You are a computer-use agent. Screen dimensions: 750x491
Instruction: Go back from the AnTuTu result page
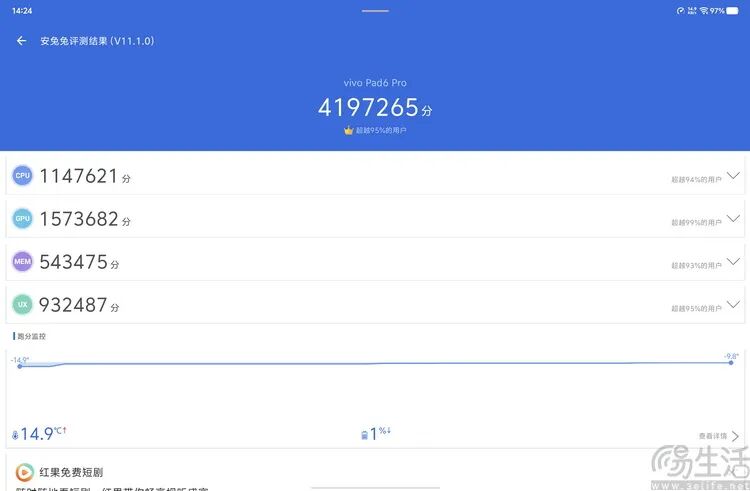pyautogui.click(x=21, y=41)
